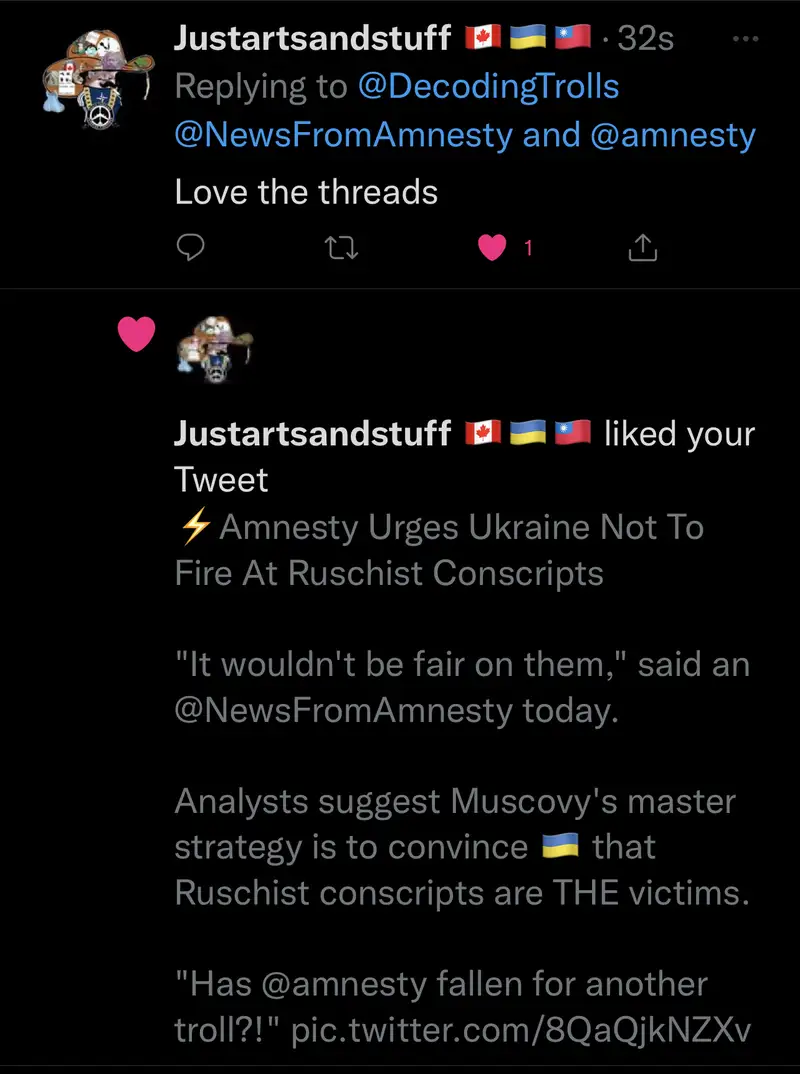View Justartsandstuff's profile from the reply's avatar
The height and width of the screenshot is (1074, 800).
coord(97,87)
